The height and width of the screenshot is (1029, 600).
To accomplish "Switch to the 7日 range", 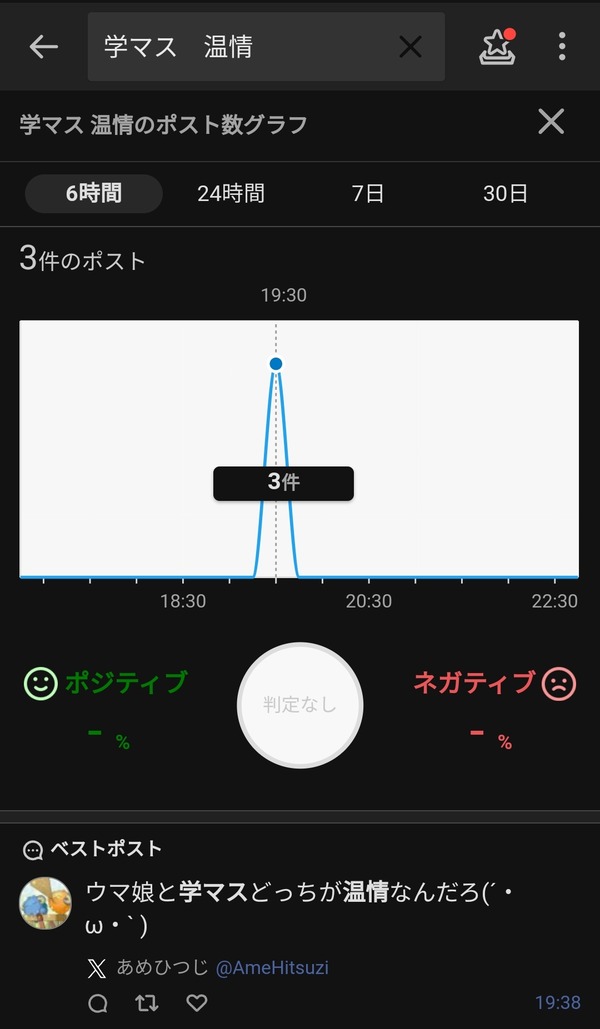I will coord(368,194).
